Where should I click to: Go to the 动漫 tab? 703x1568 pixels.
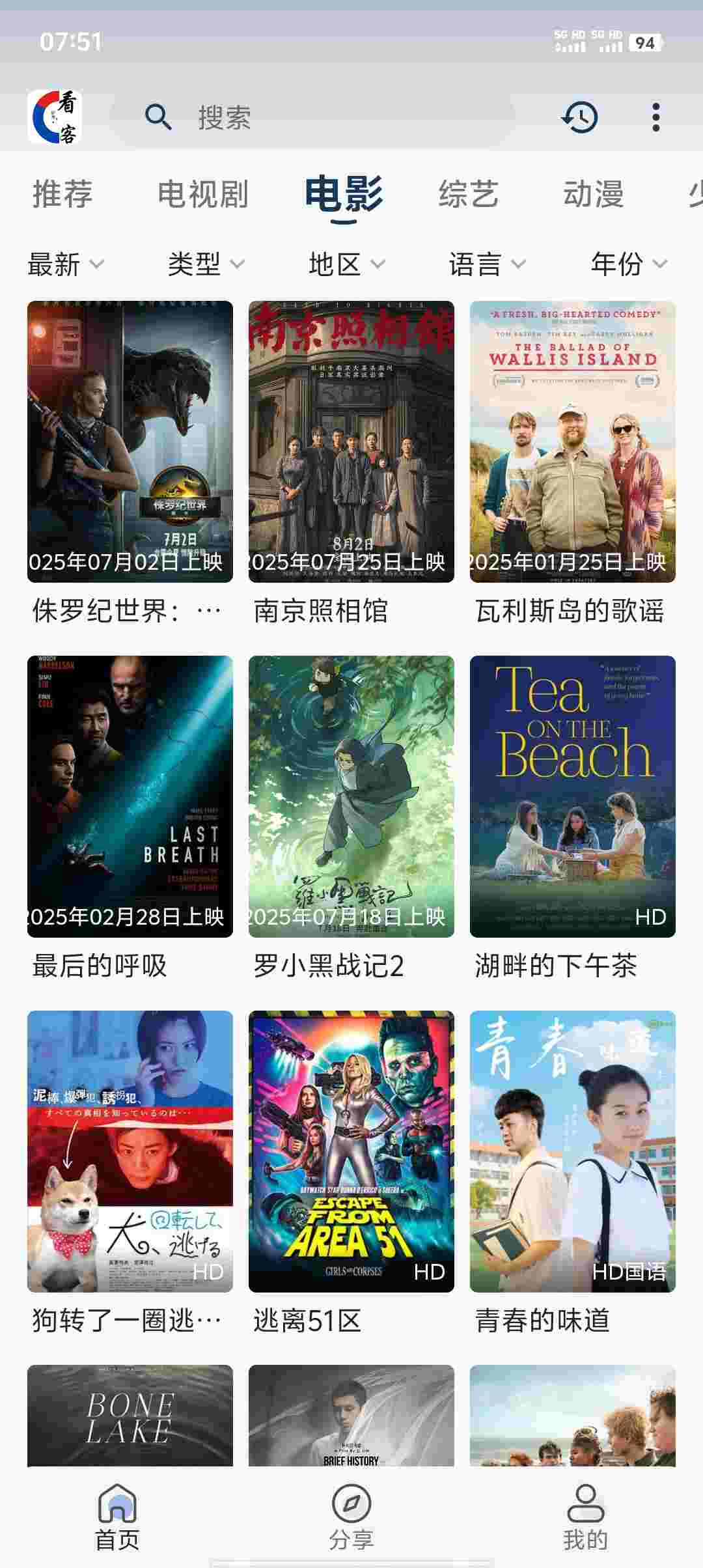(594, 194)
